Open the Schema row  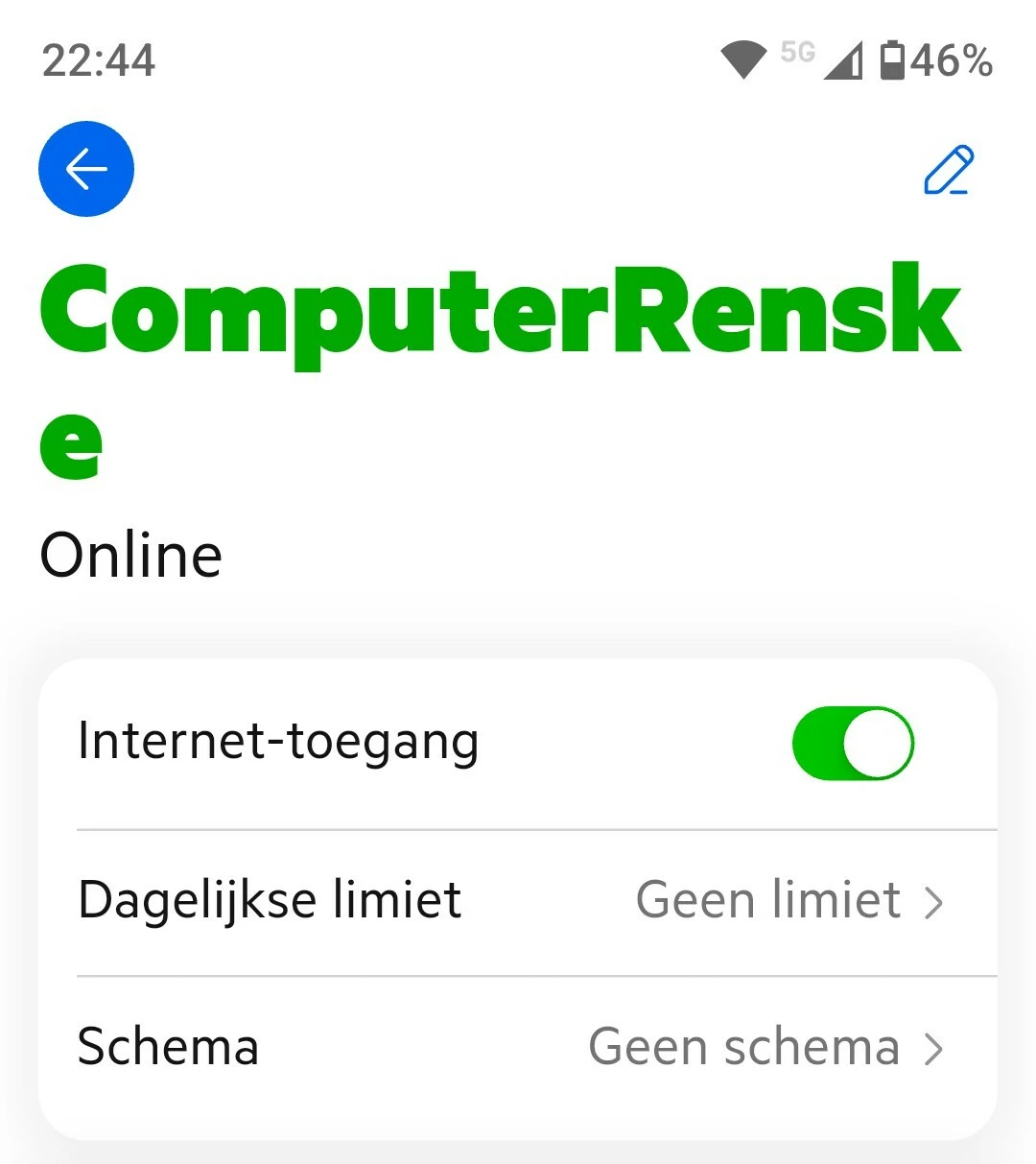[518, 1047]
